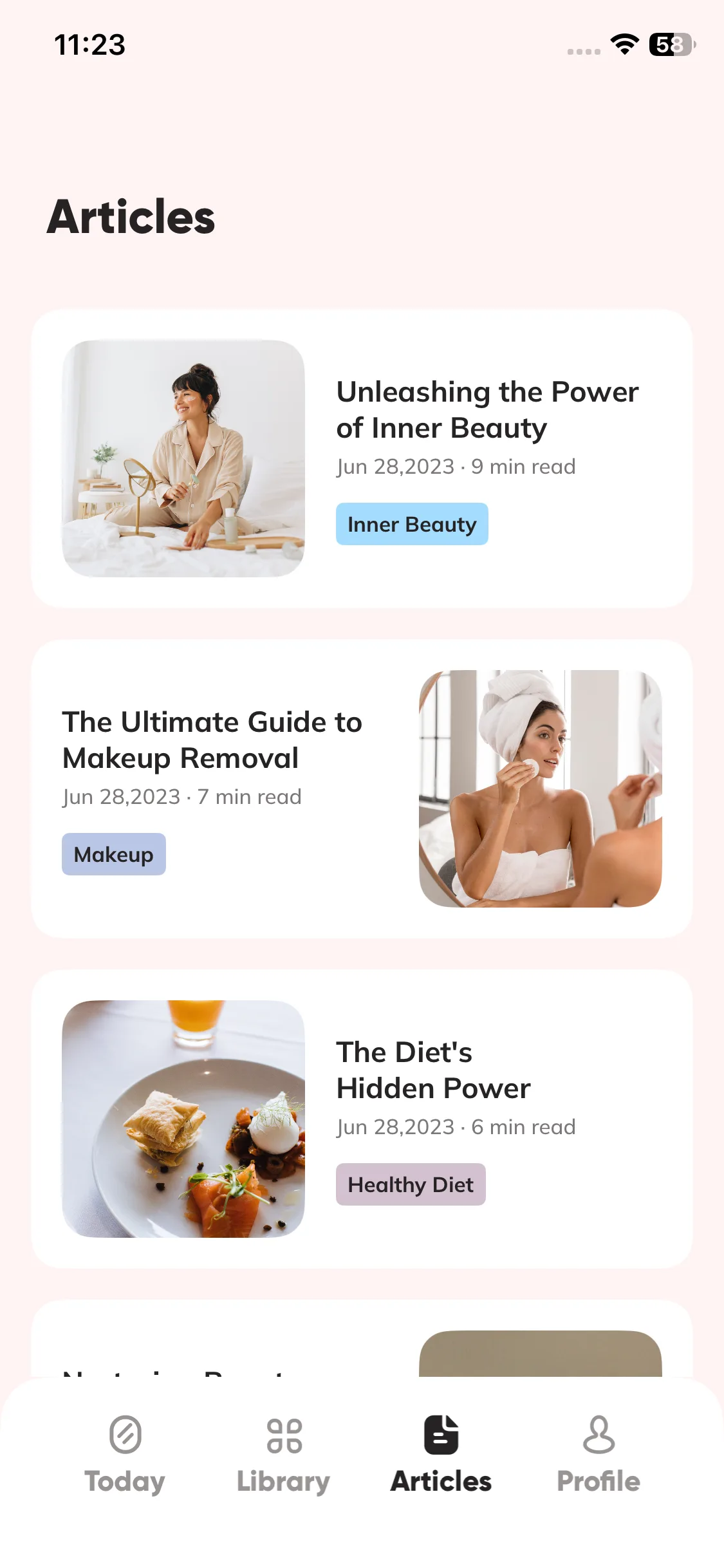Open The Ultimate Guide to Makeup Removal article
This screenshot has height=1568, width=724.
pos(212,740)
